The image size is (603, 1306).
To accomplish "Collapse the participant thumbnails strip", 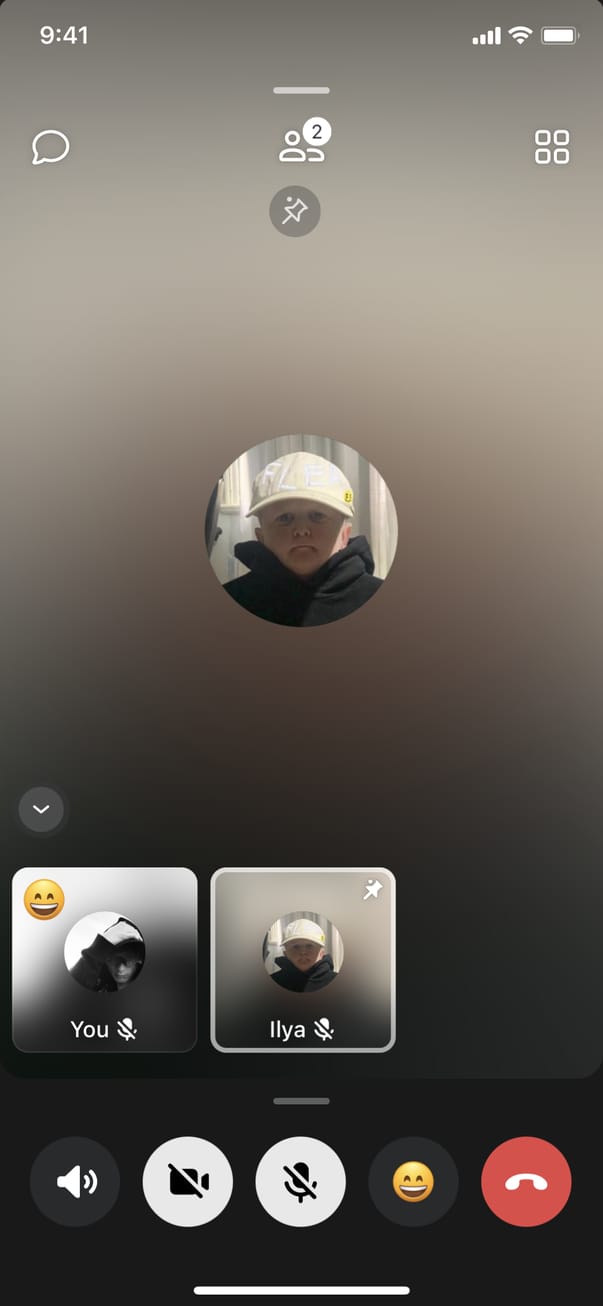I will [x=42, y=809].
